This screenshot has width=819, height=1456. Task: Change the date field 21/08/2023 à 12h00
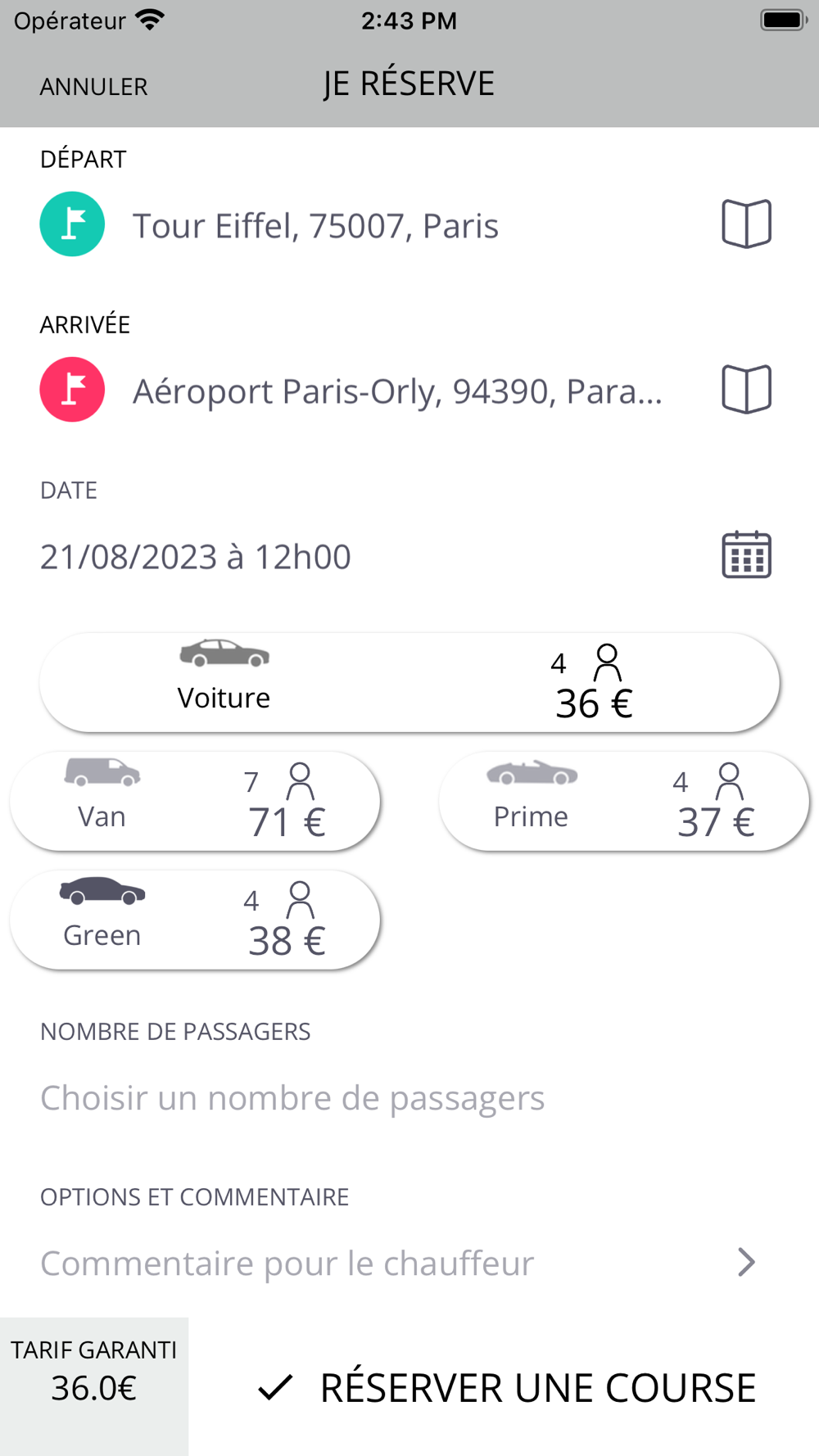click(x=196, y=557)
